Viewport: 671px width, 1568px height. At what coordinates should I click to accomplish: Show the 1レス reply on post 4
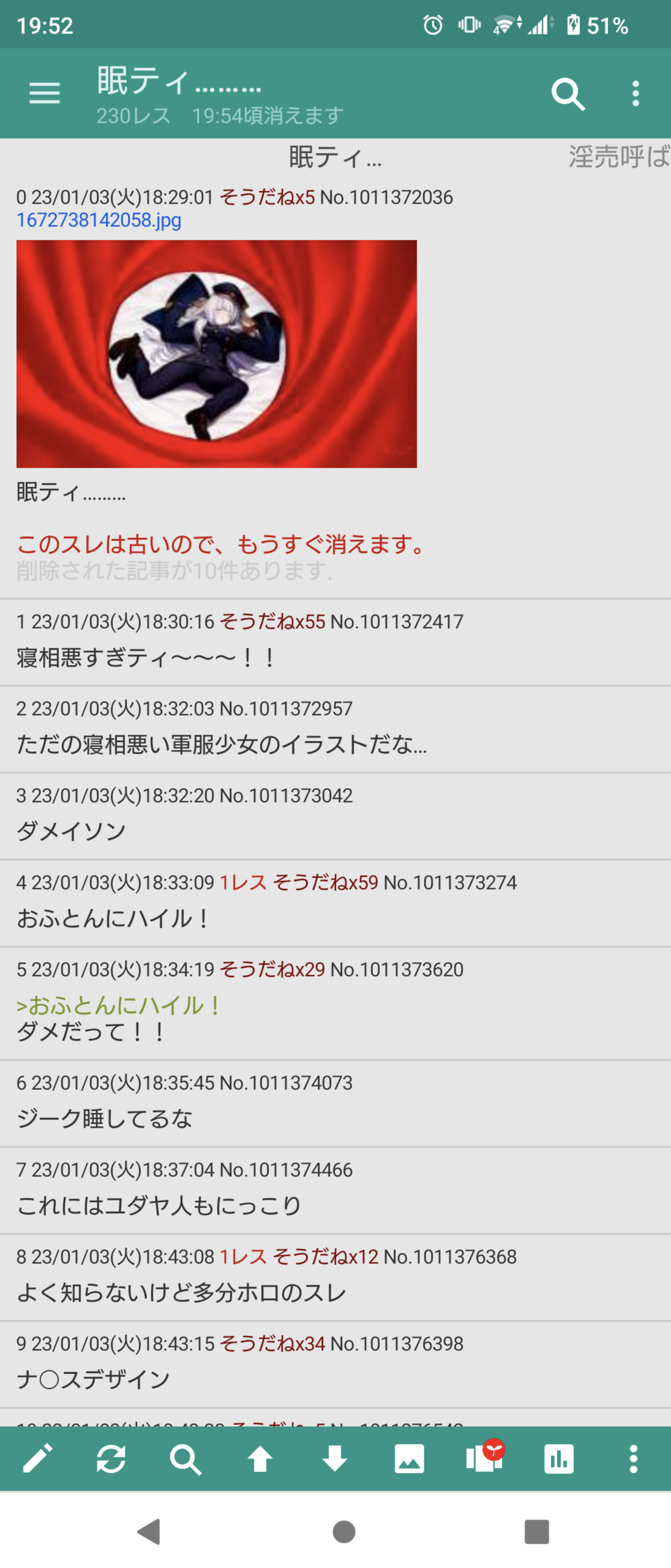tap(243, 882)
